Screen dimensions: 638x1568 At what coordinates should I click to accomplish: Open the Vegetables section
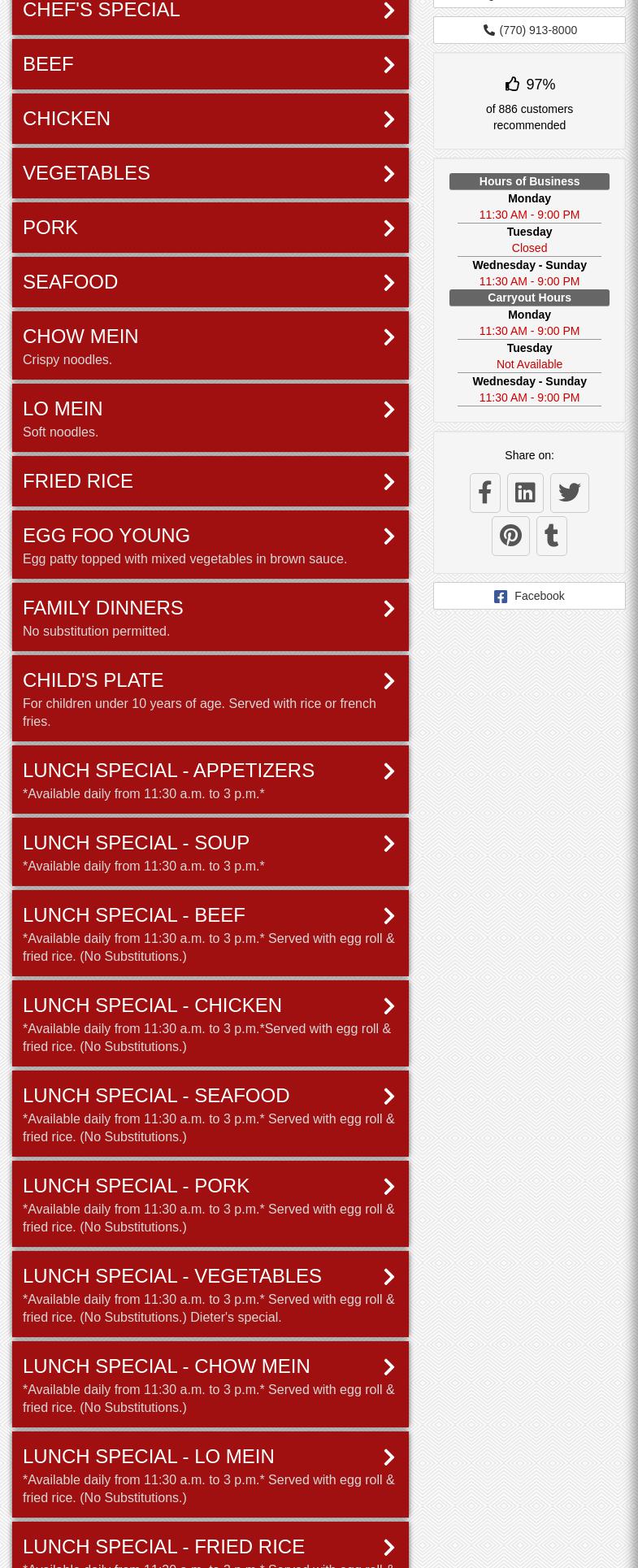[x=210, y=173]
